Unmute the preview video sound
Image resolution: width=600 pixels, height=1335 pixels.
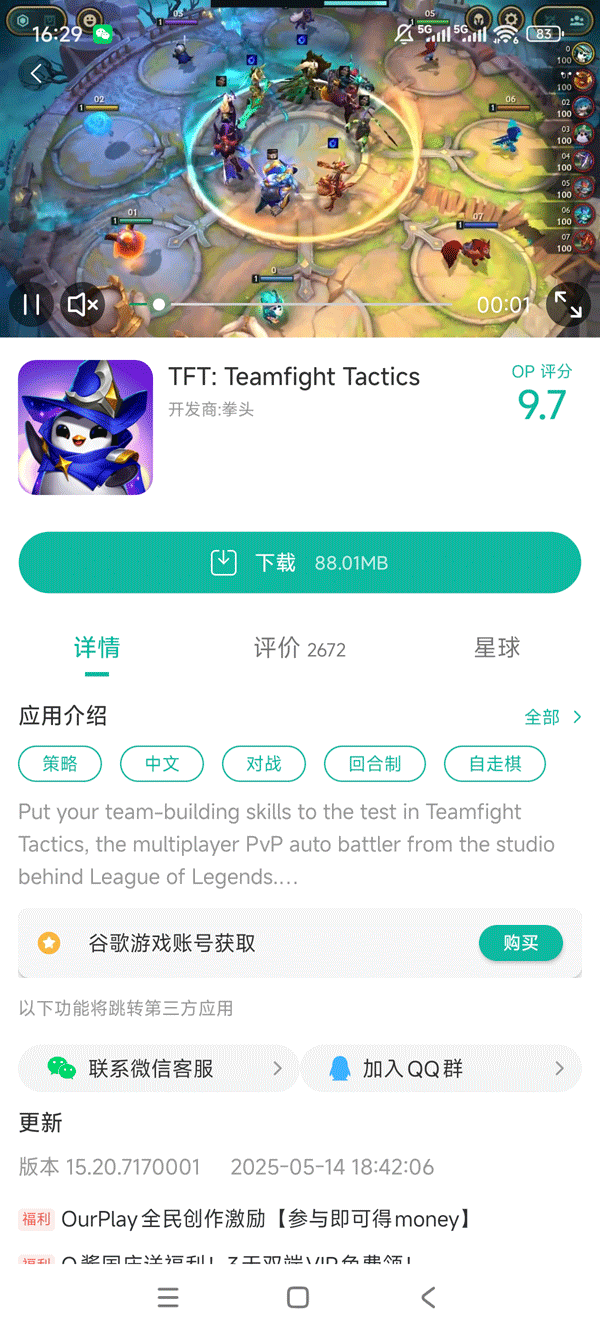(82, 304)
